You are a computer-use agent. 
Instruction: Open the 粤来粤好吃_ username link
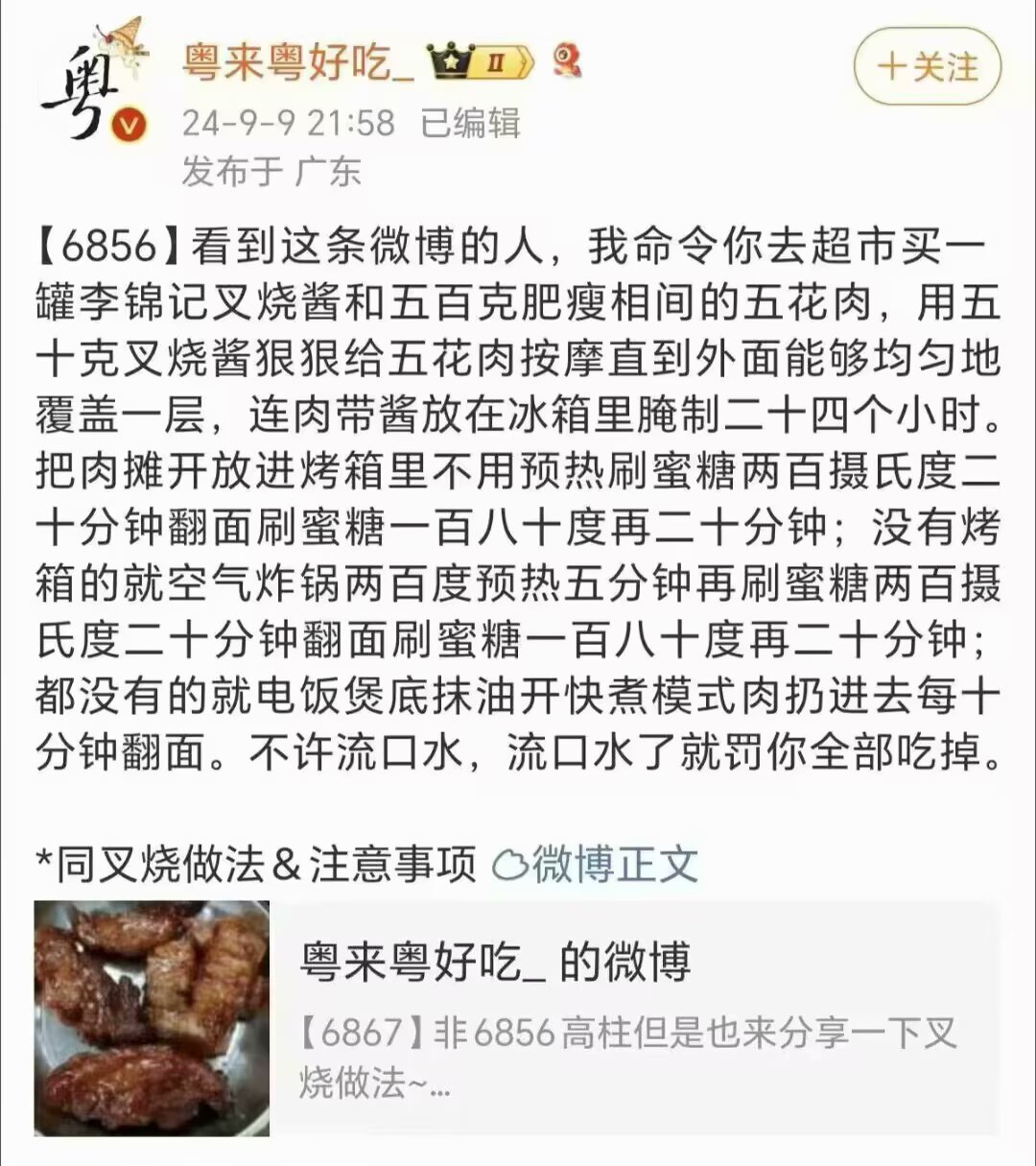(298, 63)
